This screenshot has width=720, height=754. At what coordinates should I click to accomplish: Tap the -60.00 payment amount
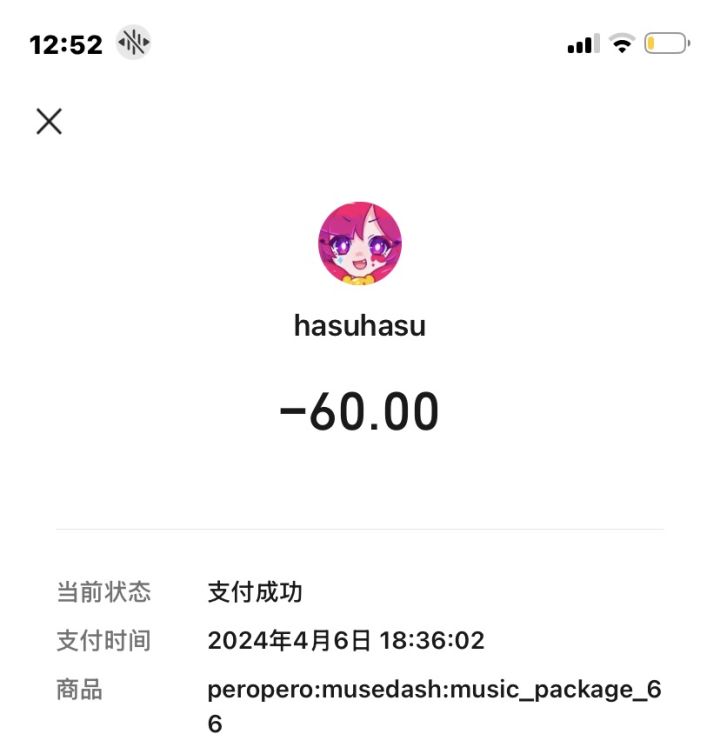(360, 408)
